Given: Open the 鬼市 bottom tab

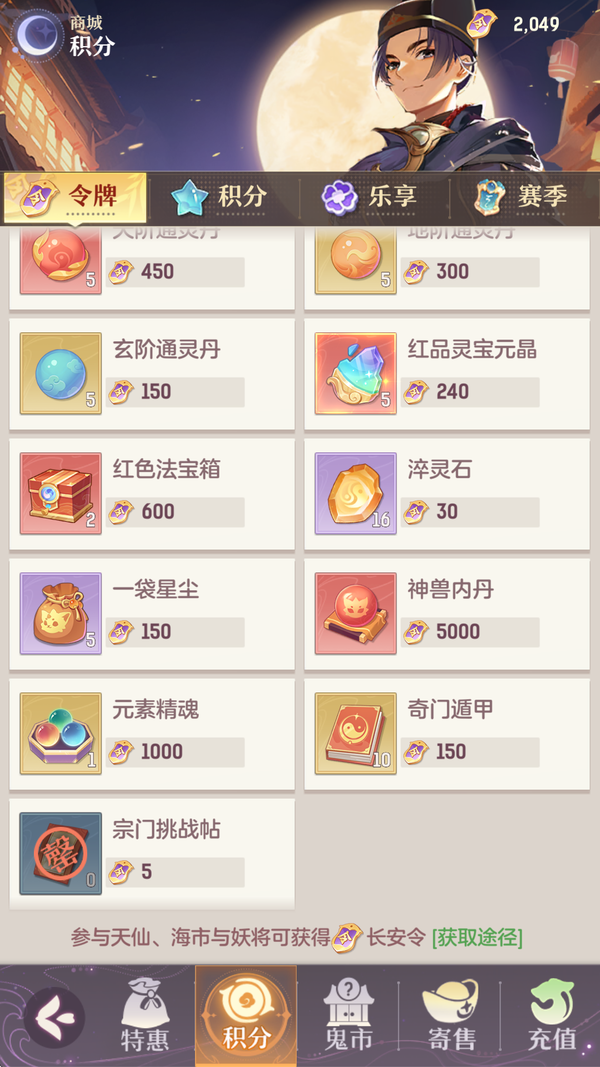Looking at the screenshot, I should point(348,1015).
